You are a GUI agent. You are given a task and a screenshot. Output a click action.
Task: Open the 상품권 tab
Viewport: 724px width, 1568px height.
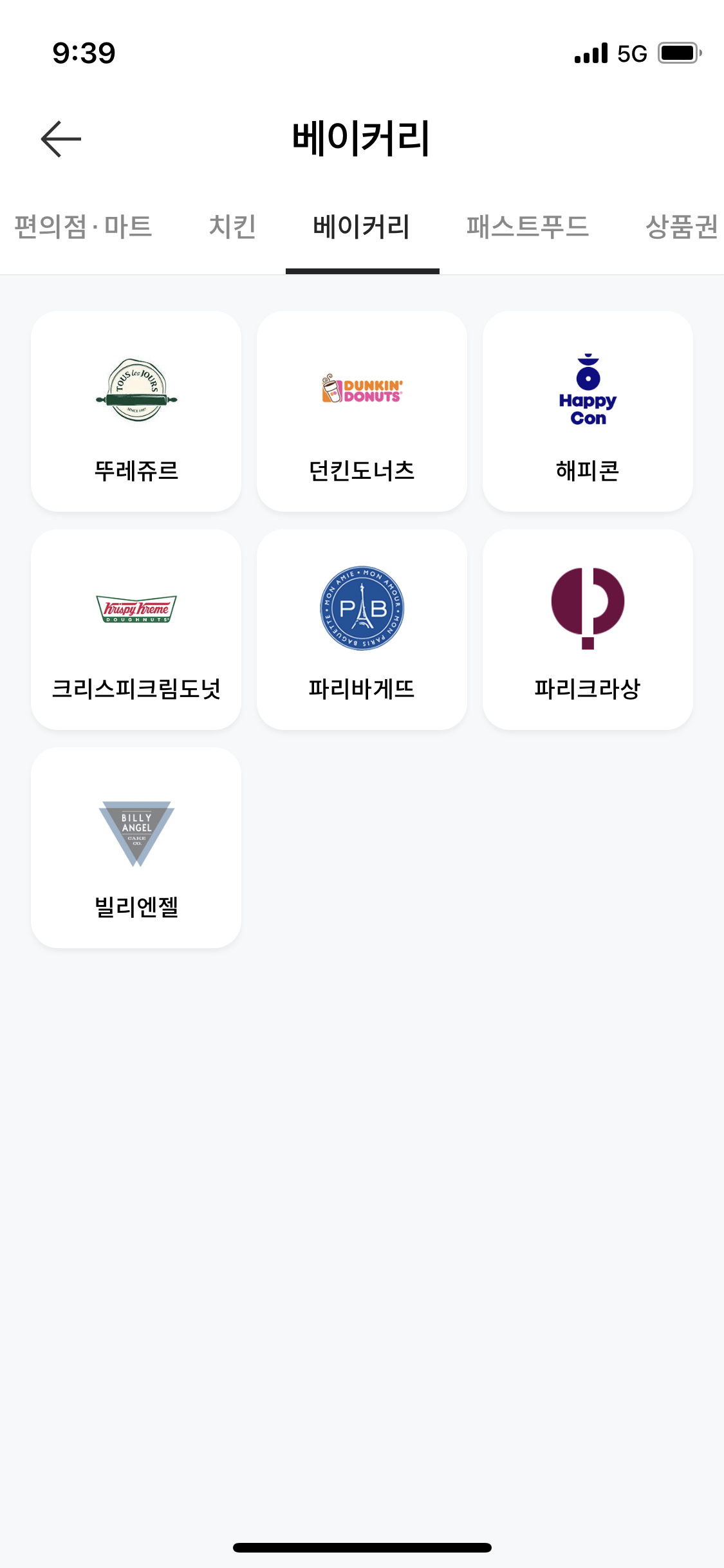coord(682,227)
